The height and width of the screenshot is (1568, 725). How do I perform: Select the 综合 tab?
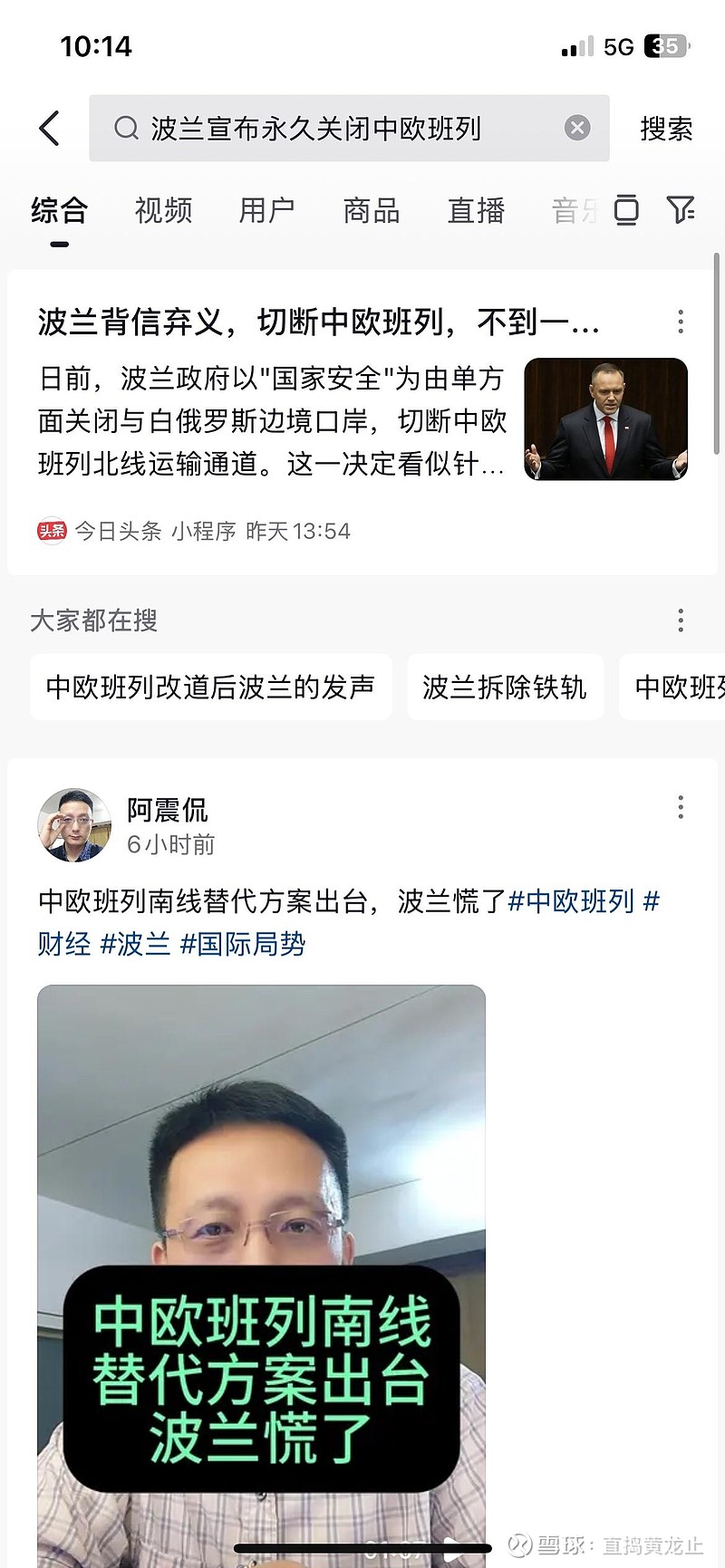click(59, 211)
